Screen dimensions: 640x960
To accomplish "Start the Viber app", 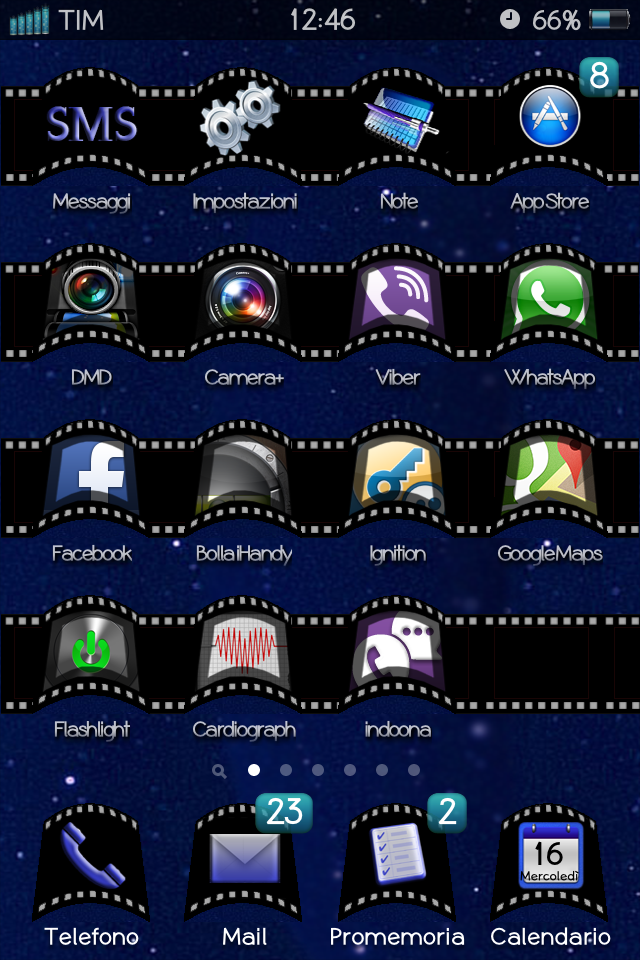I will click(x=398, y=300).
